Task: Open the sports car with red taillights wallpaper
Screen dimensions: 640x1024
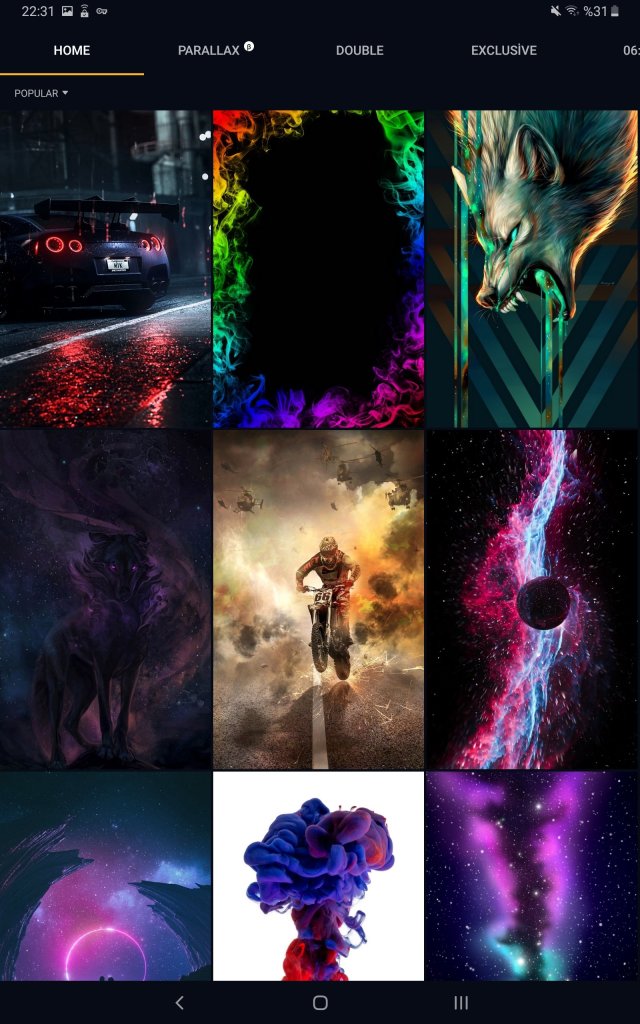Action: [x=105, y=268]
